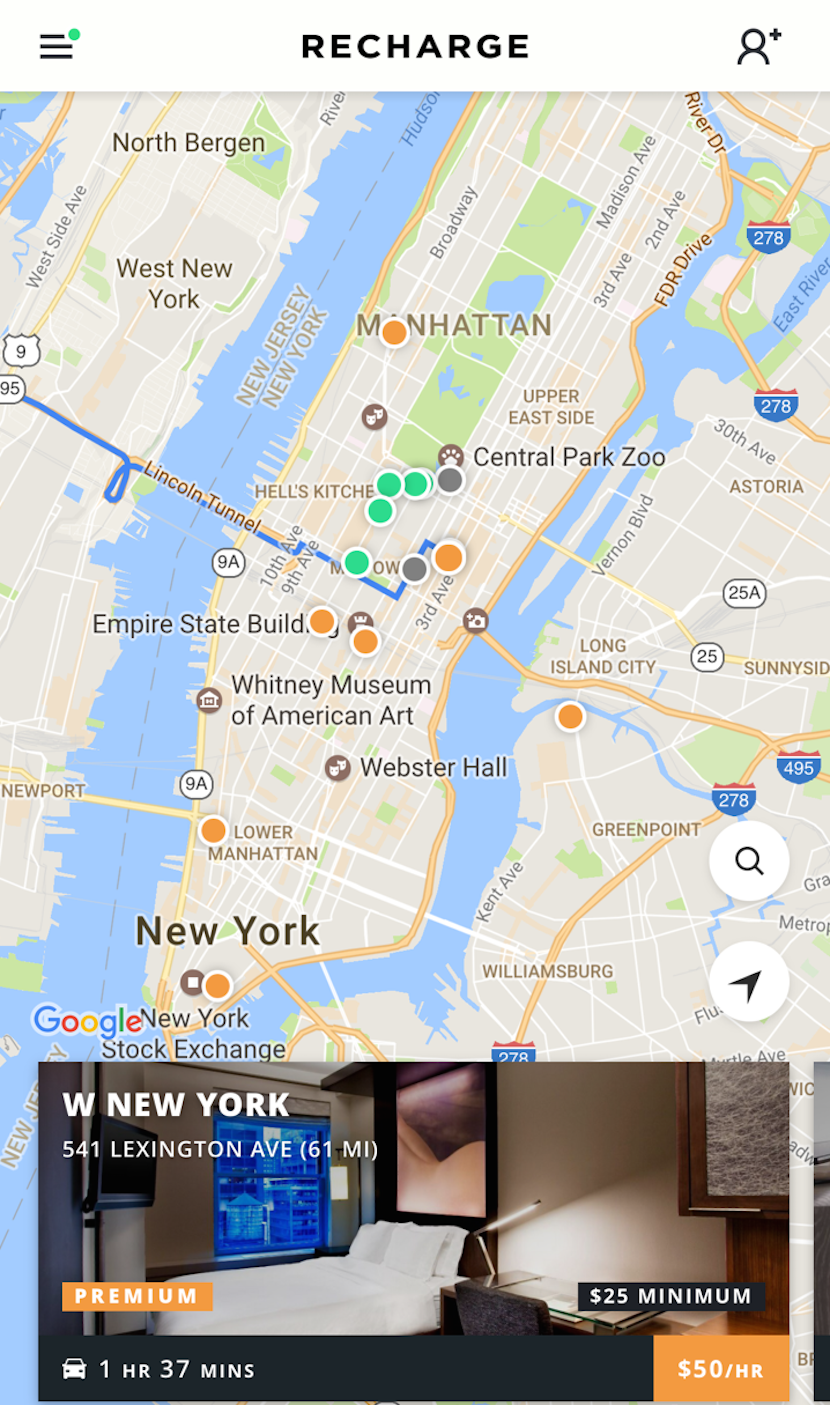Open the add account profile icon
This screenshot has height=1405, width=830.
pos(757,46)
